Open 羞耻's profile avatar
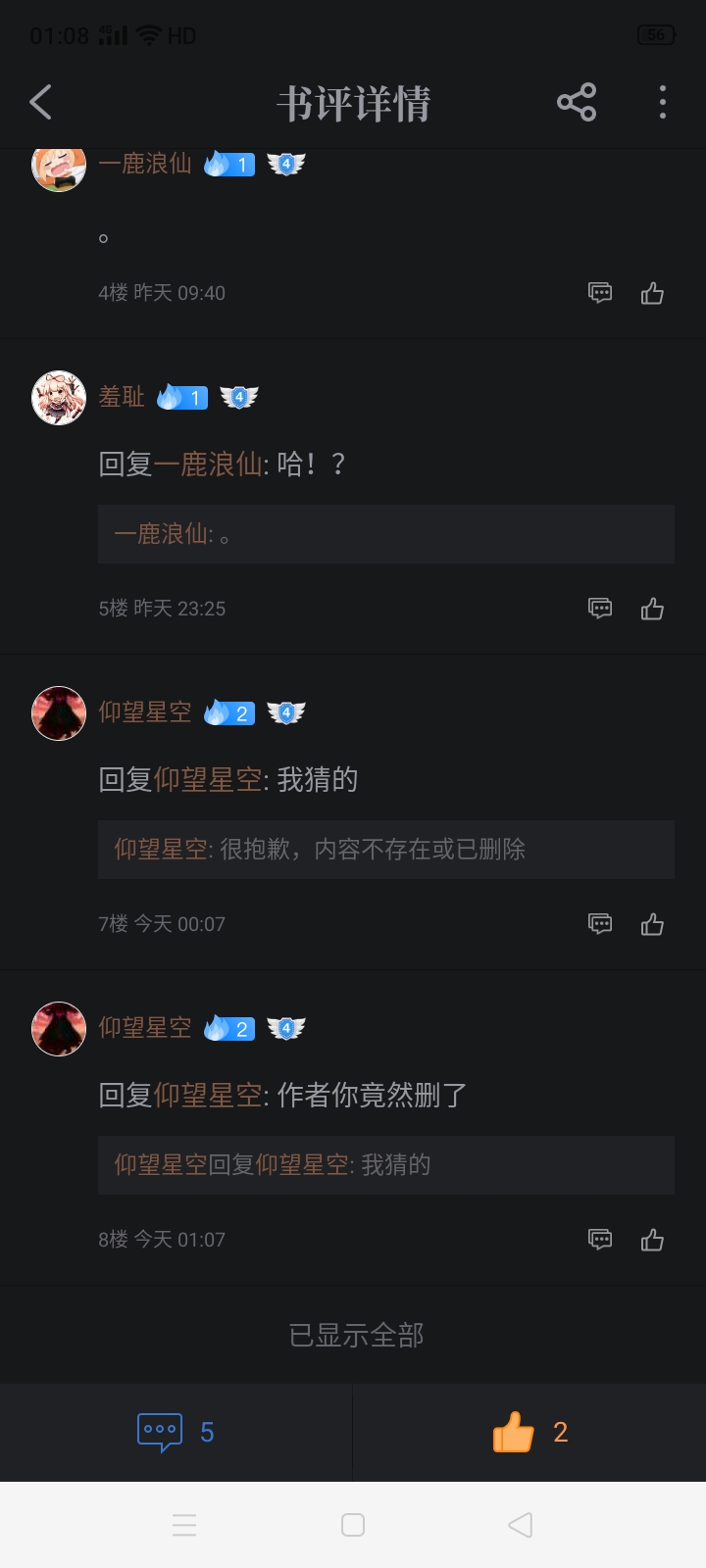706x1568 pixels. point(59,398)
